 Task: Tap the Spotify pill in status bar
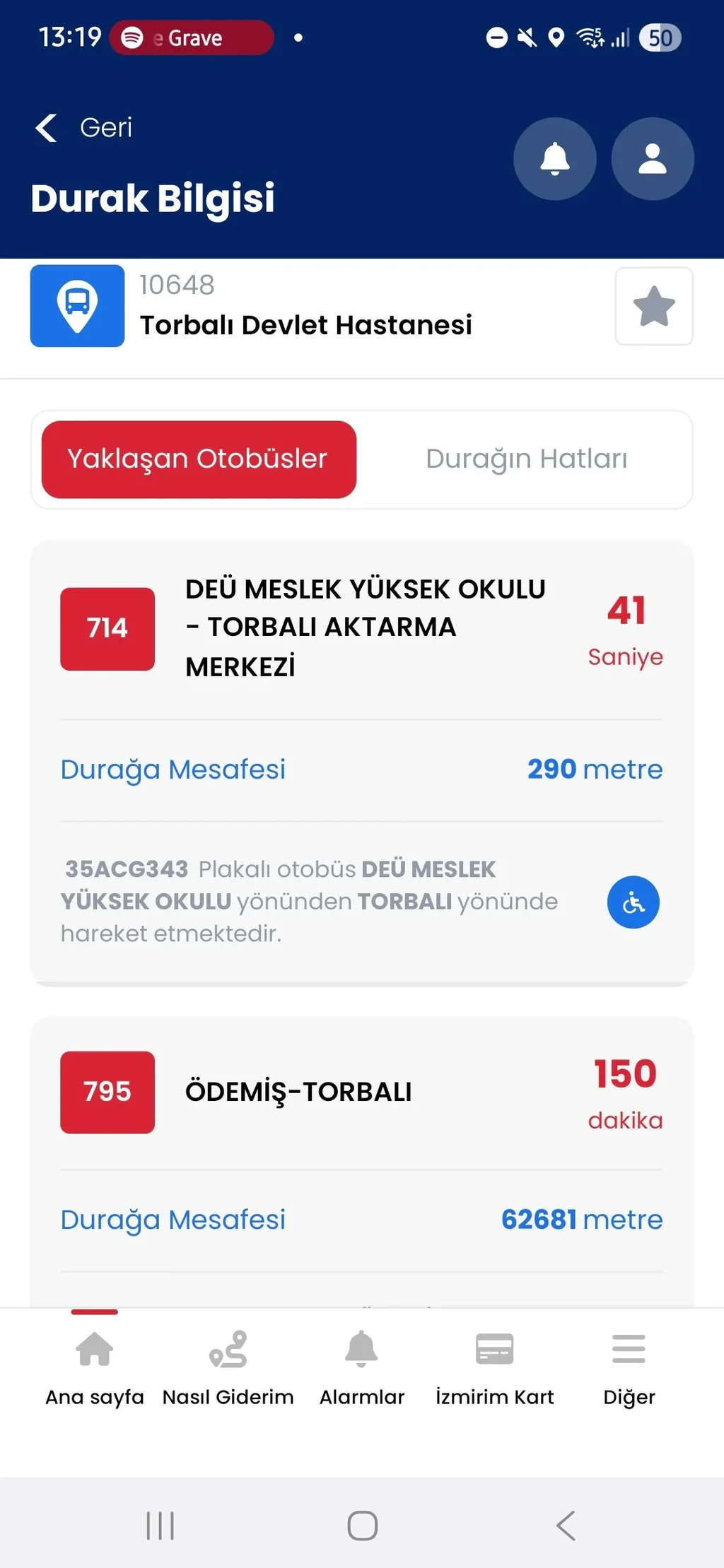pyautogui.click(x=191, y=37)
